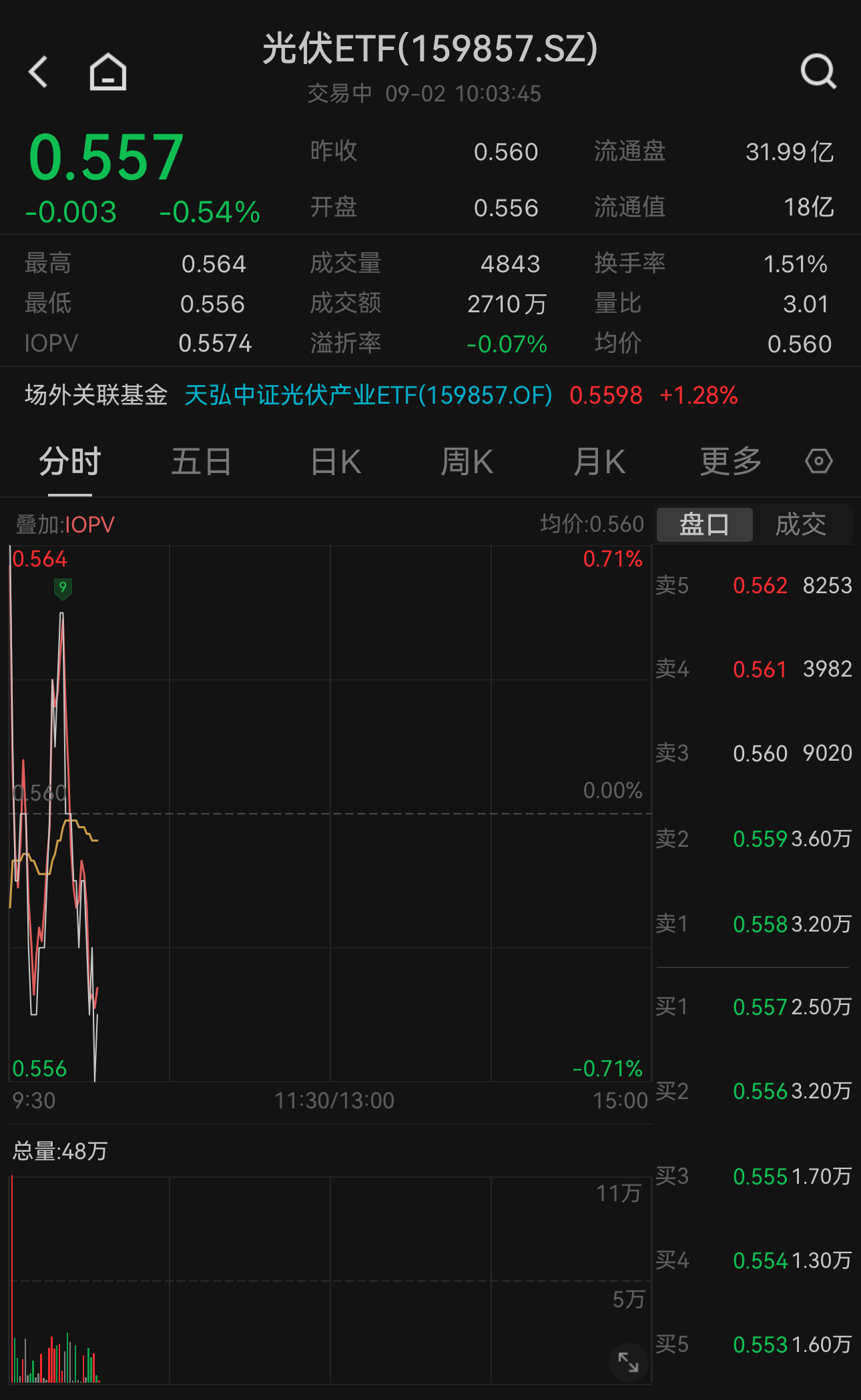Switch to the 五日 chart tab
Image resolution: width=861 pixels, height=1400 pixels.
201,461
